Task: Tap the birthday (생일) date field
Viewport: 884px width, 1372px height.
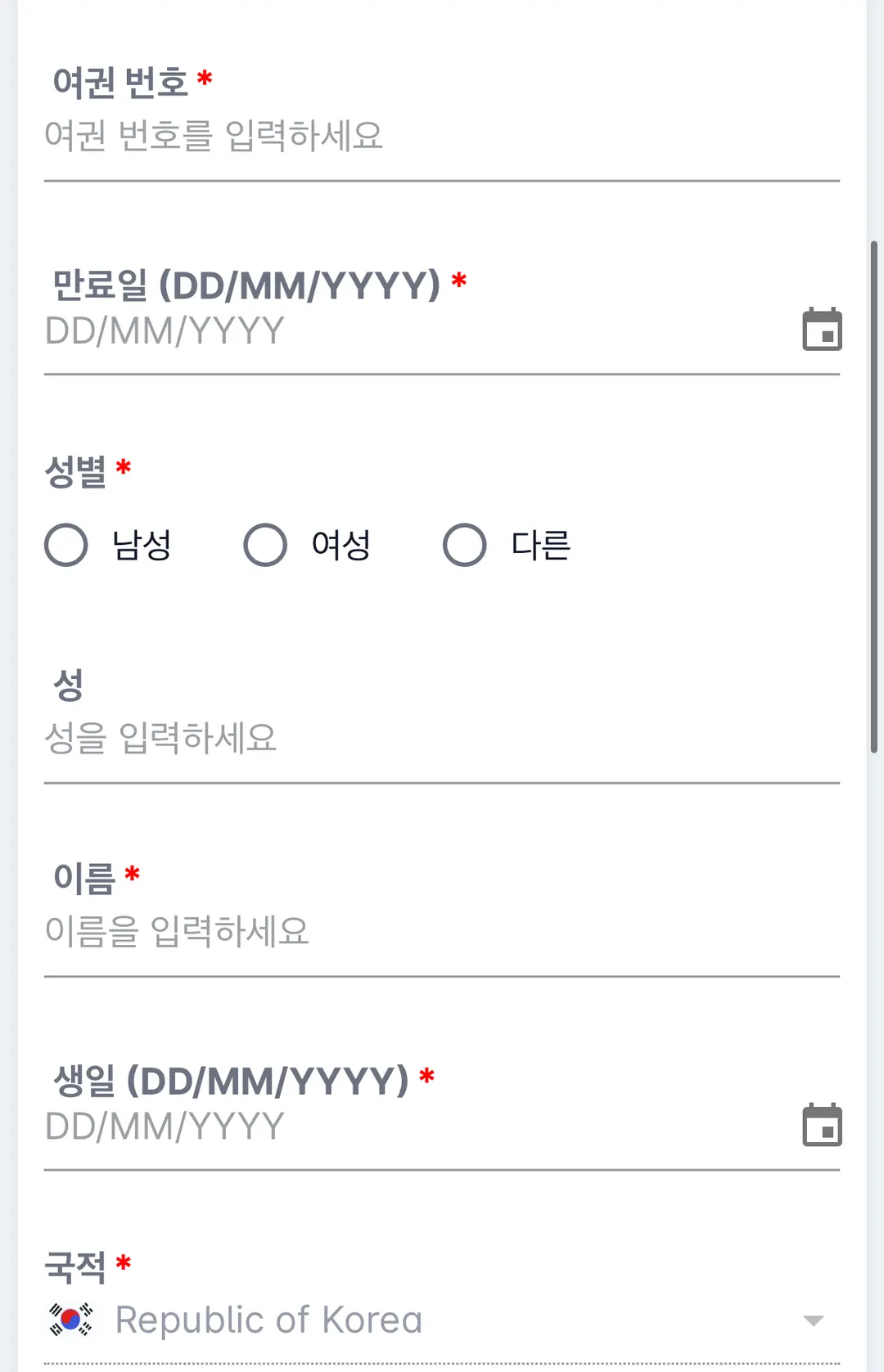Action: 417,1127
